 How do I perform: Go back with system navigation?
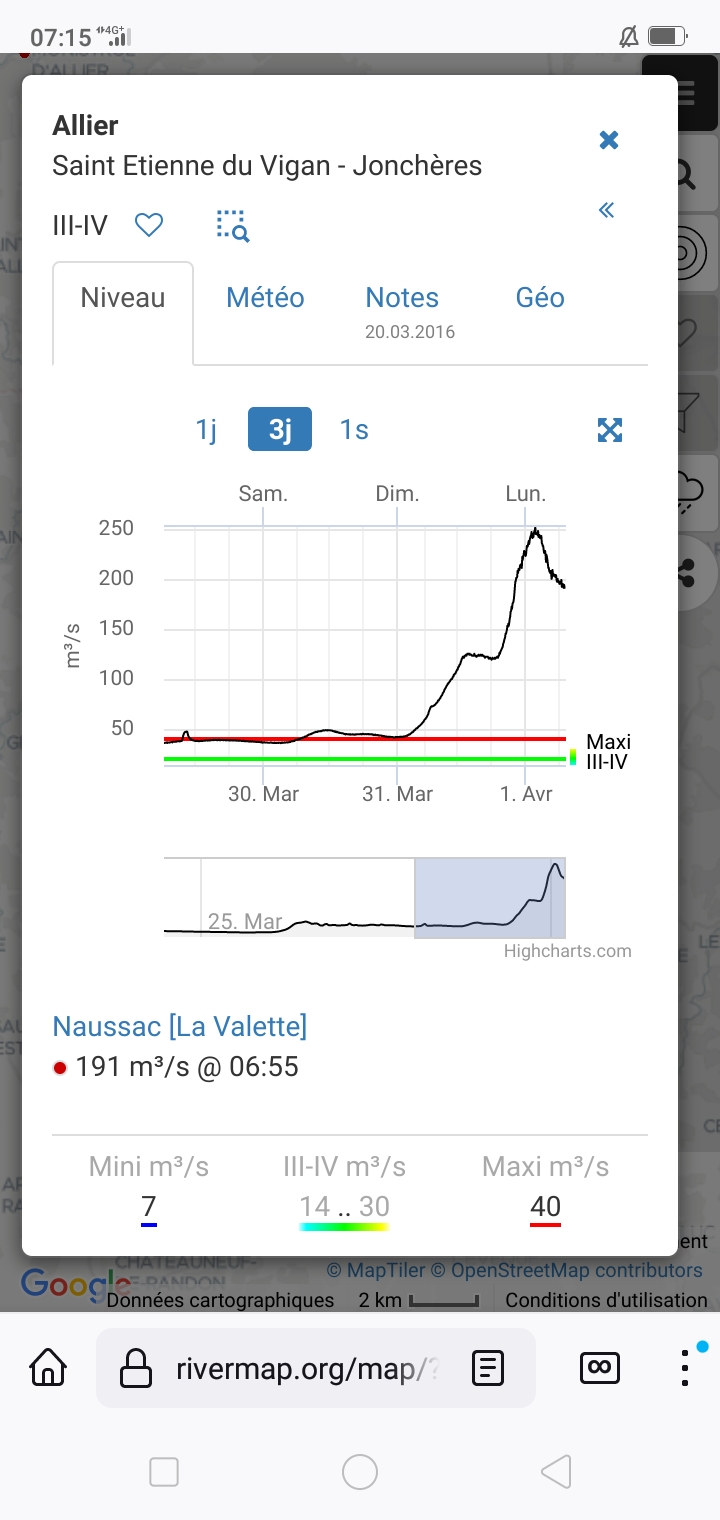click(556, 1472)
